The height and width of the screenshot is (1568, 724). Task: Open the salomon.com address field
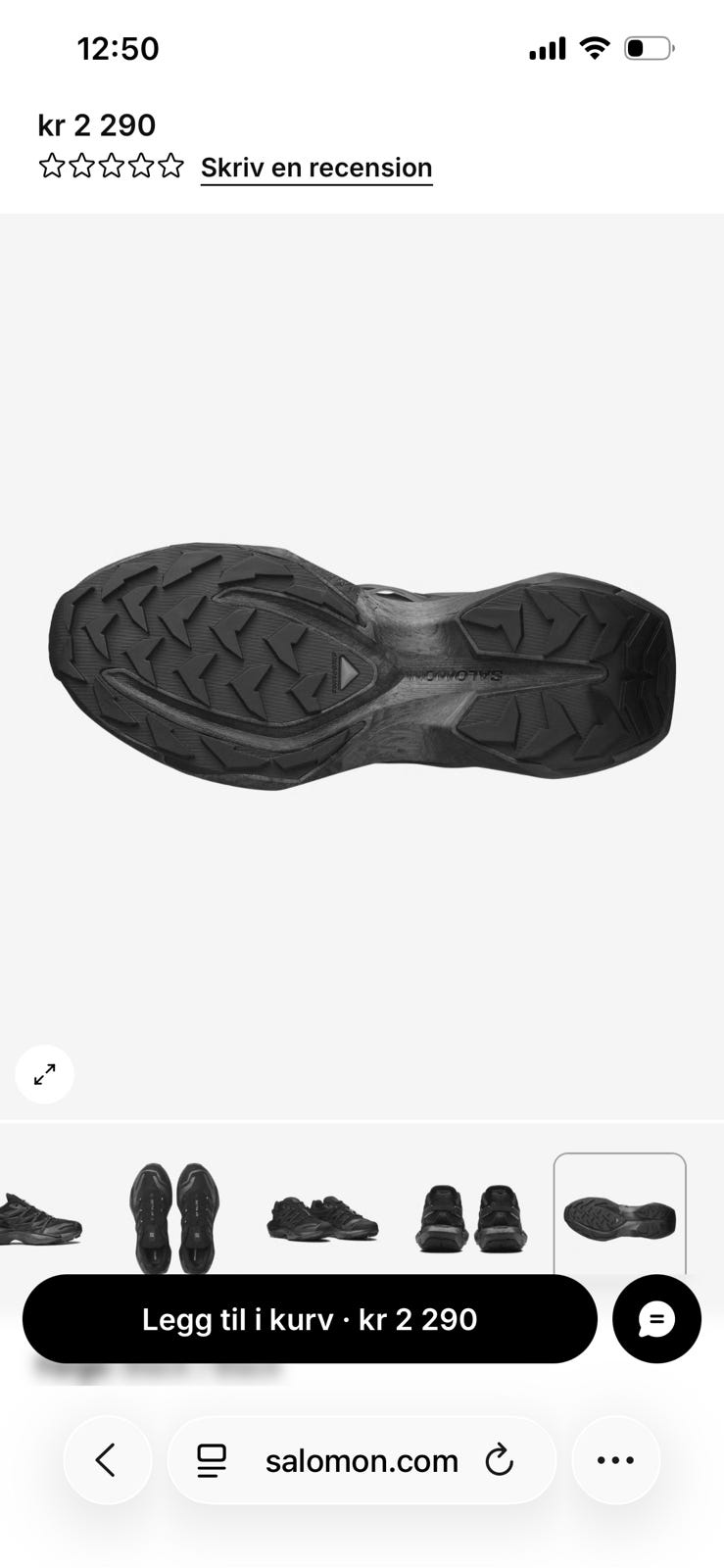[x=362, y=1460]
